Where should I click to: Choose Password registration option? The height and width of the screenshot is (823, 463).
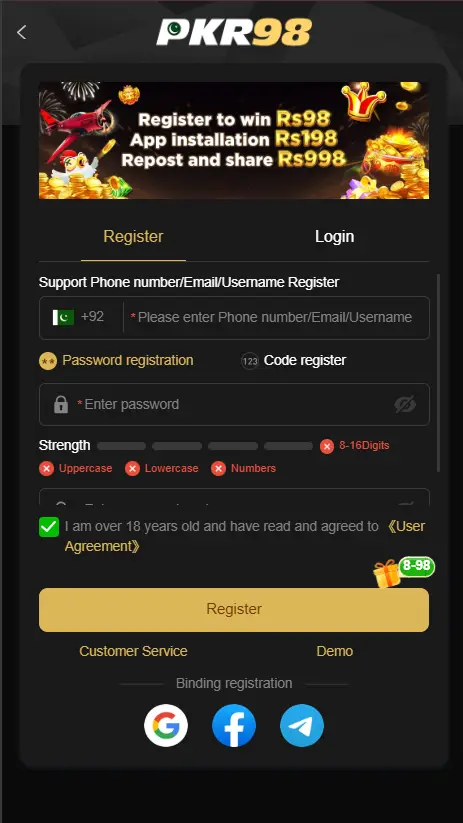(116, 361)
